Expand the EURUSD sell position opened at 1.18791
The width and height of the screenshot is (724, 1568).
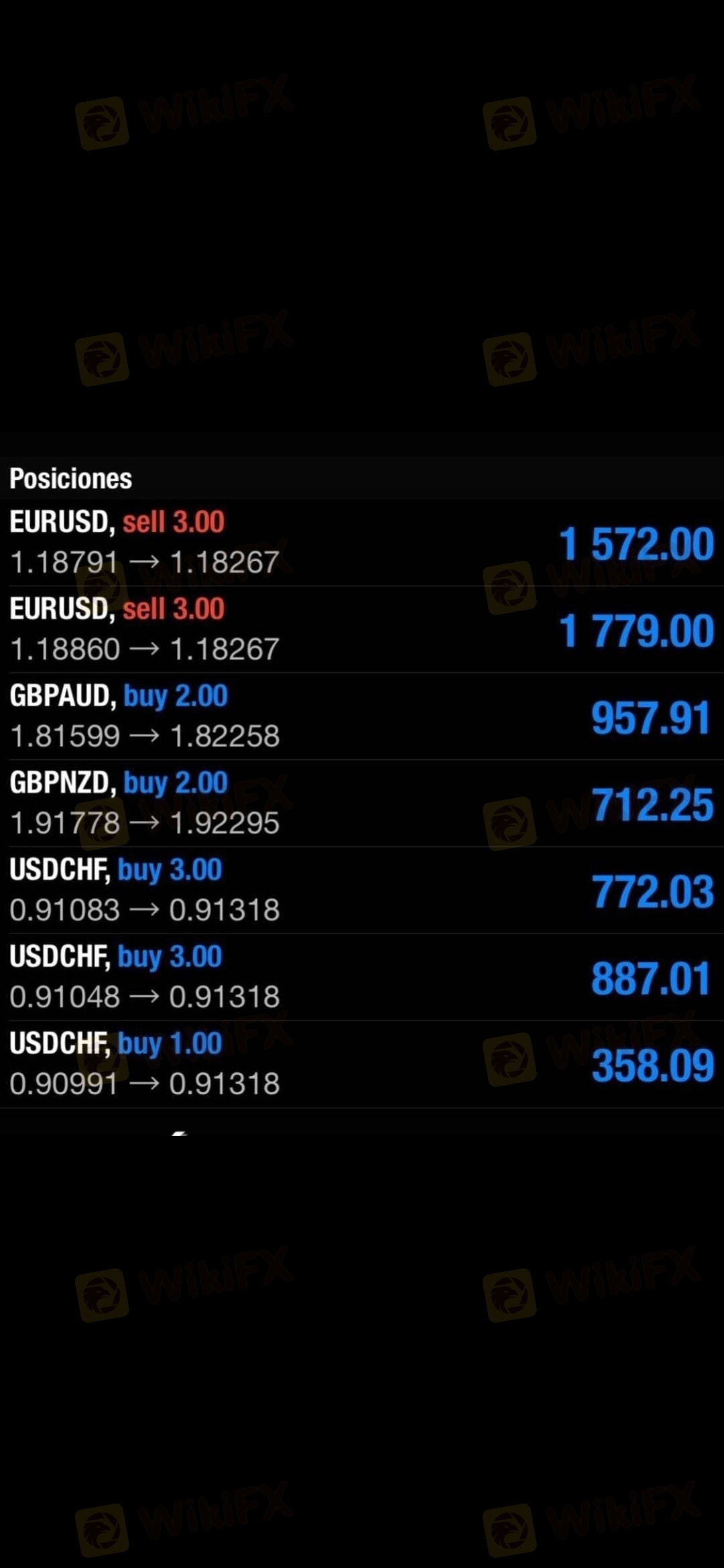pos(362,543)
